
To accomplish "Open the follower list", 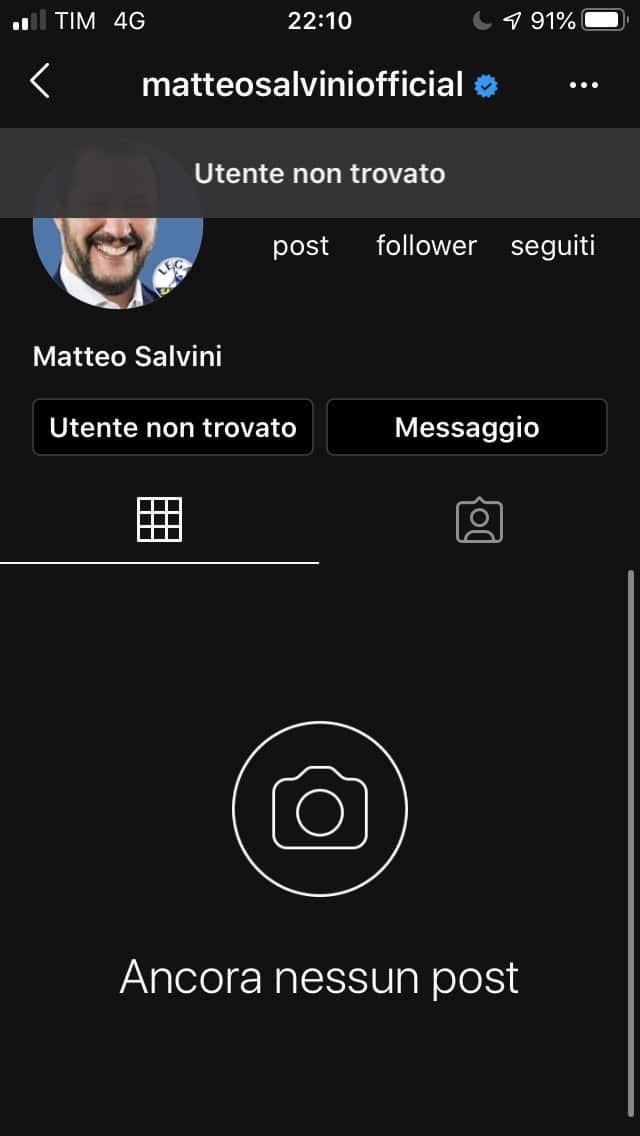I will tap(426, 245).
